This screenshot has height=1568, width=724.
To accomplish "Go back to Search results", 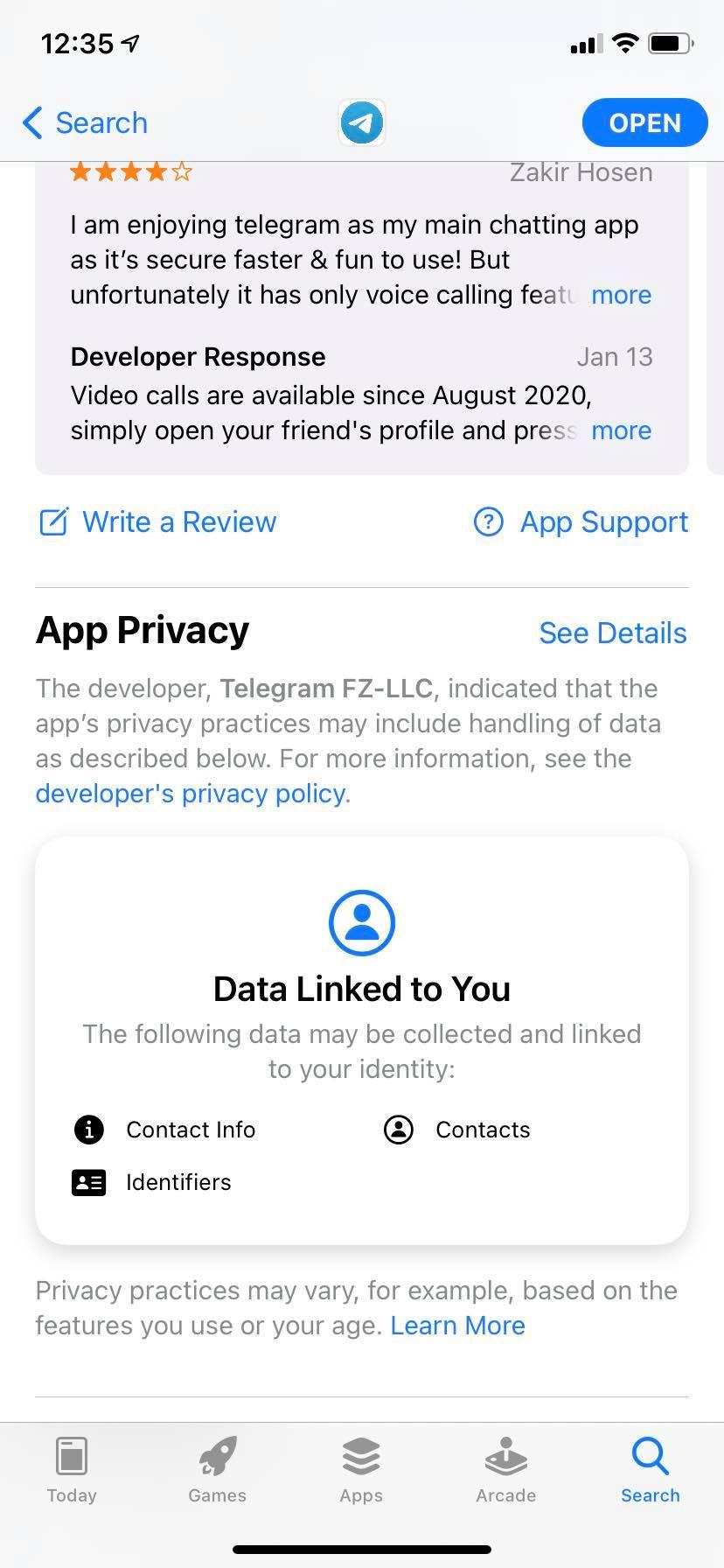I will point(85,123).
